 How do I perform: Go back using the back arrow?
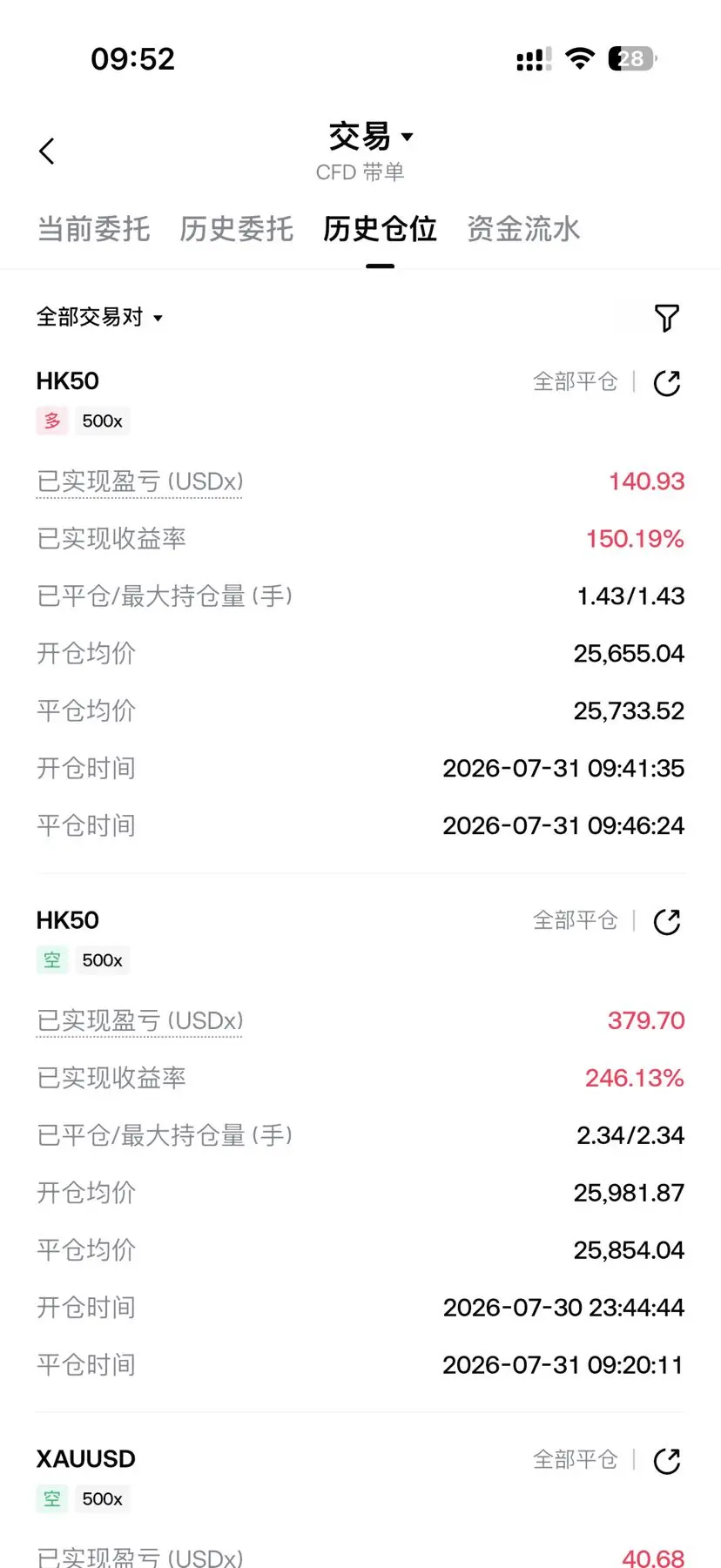tap(47, 151)
